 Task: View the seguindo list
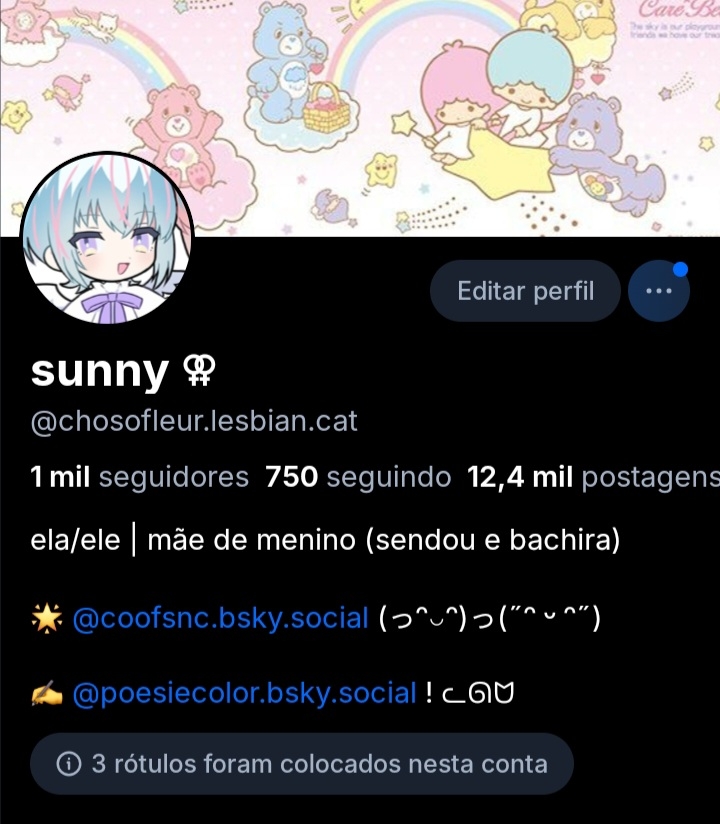(358, 478)
